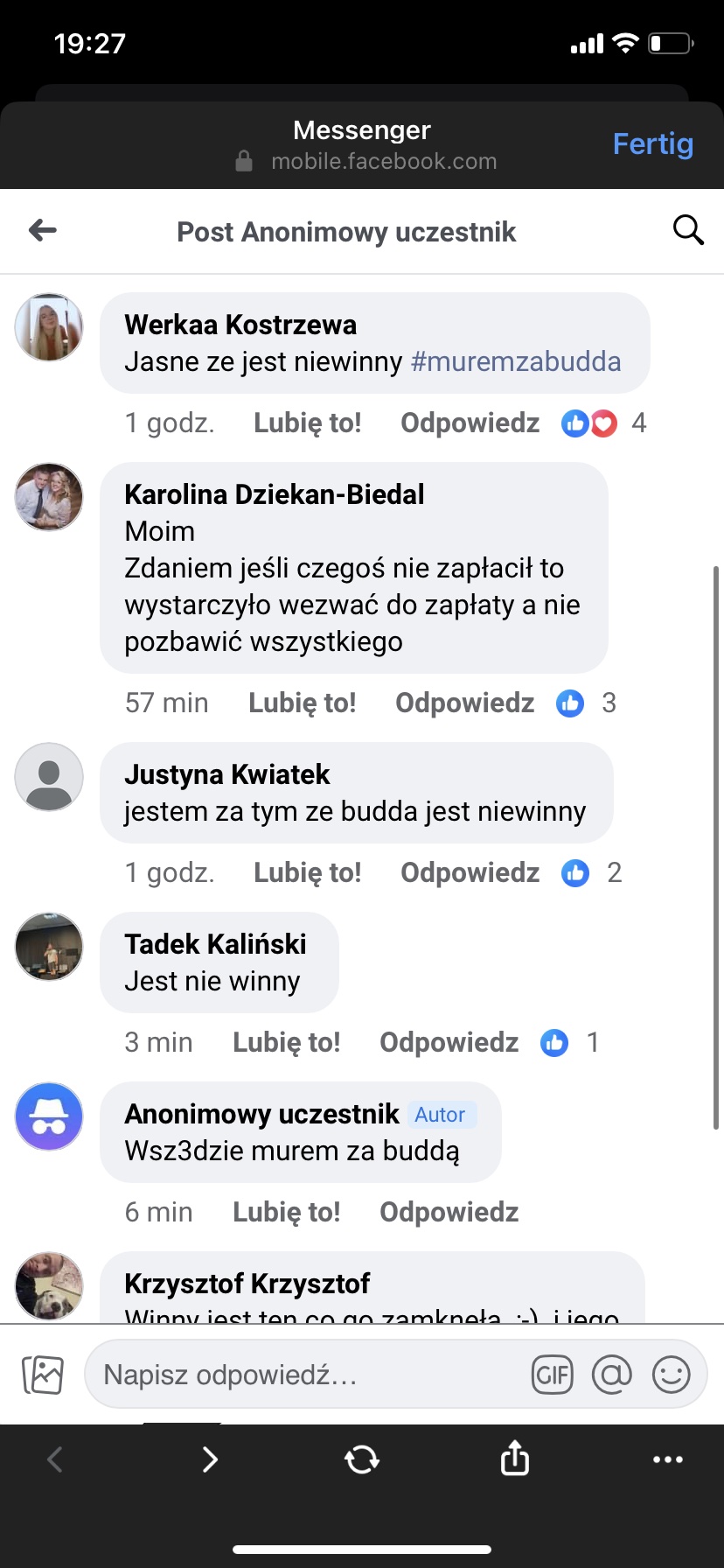The width and height of the screenshot is (724, 1568).
Task: Like Werkaa Kostrzewa's comment
Action: click(307, 423)
